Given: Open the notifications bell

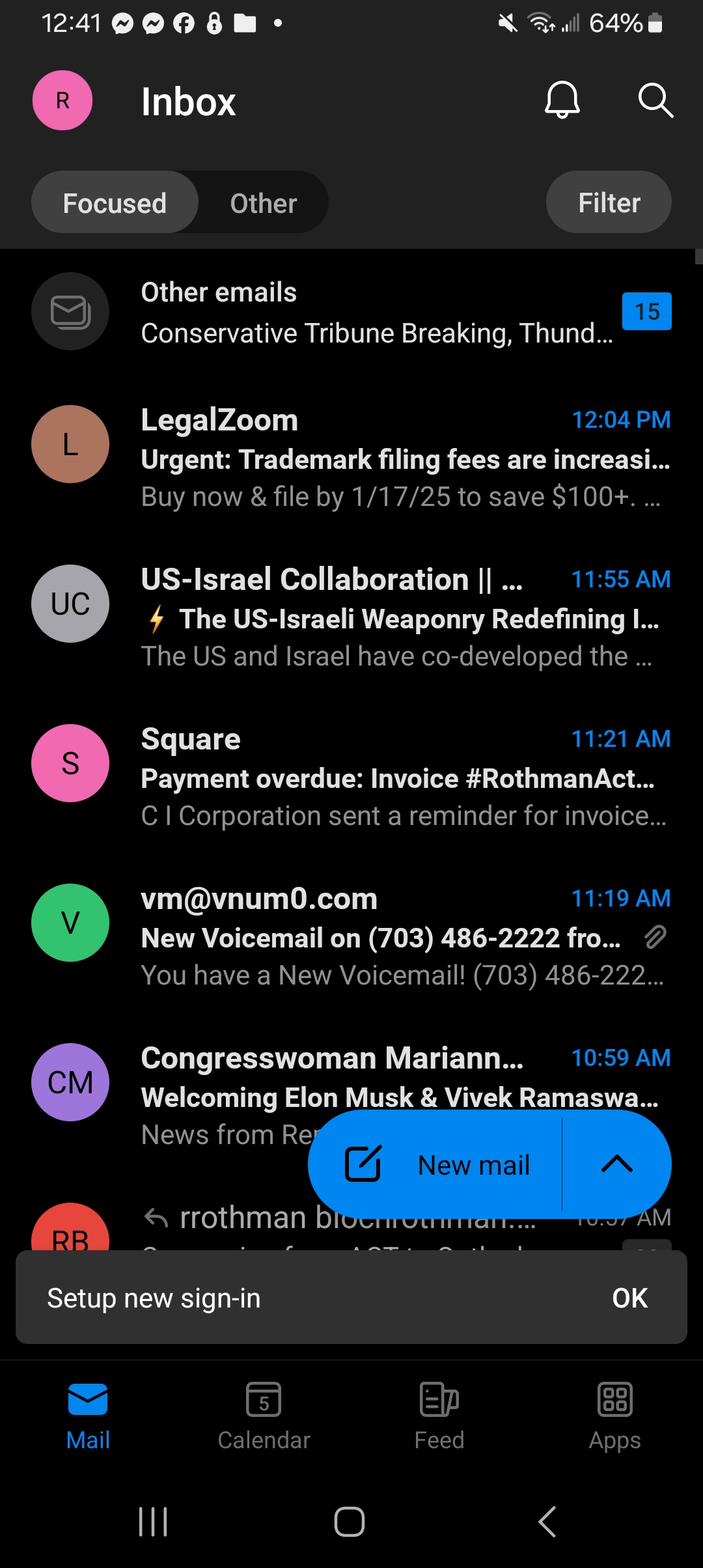Looking at the screenshot, I should point(562,100).
